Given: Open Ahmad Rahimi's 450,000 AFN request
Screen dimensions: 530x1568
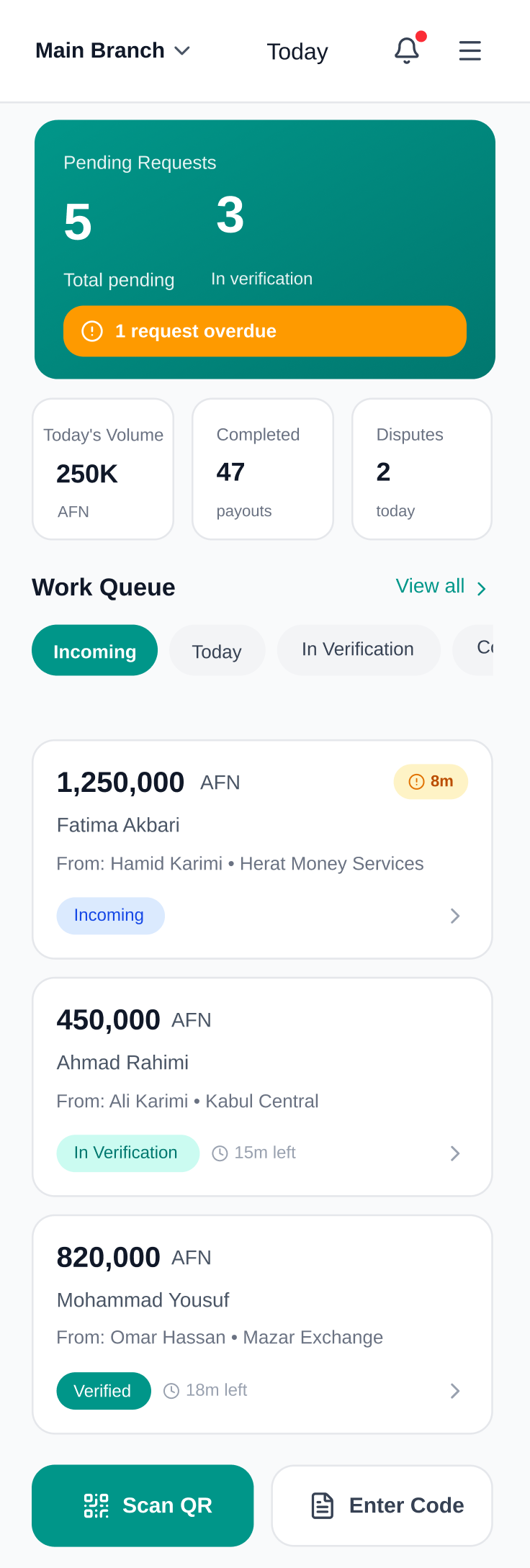Looking at the screenshot, I should 262,1086.
